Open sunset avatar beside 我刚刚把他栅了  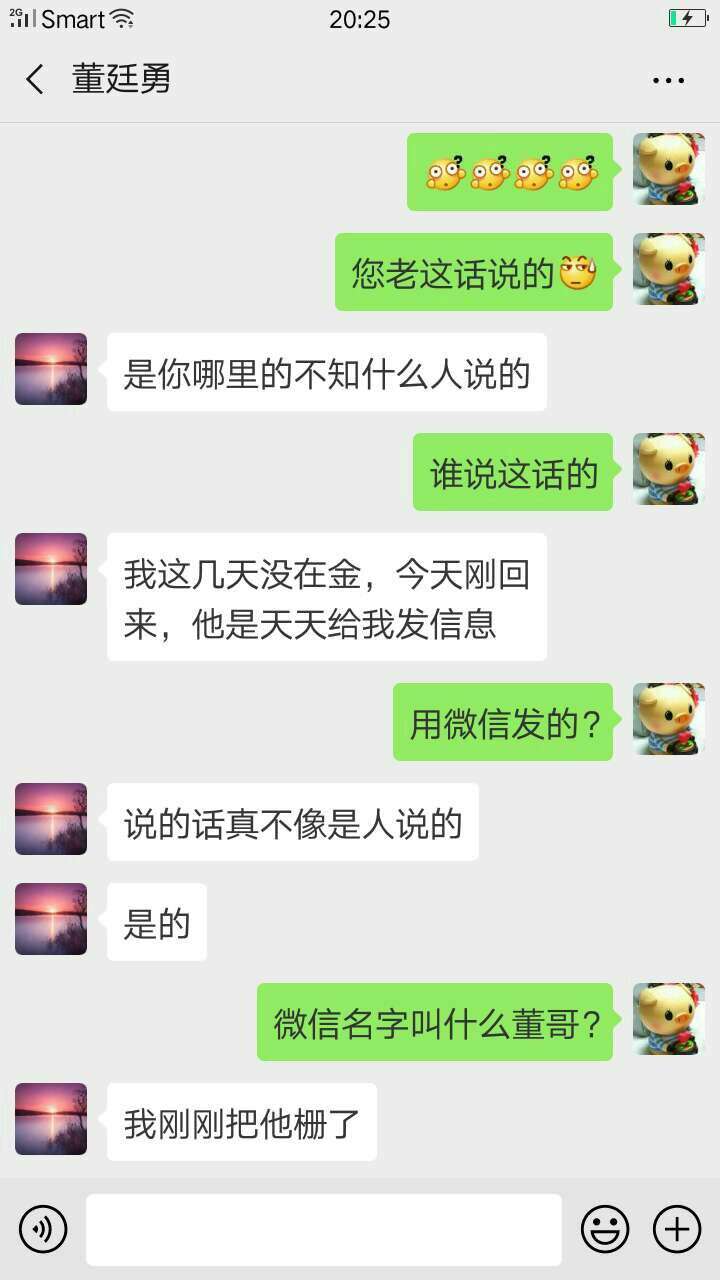[x=51, y=1119]
